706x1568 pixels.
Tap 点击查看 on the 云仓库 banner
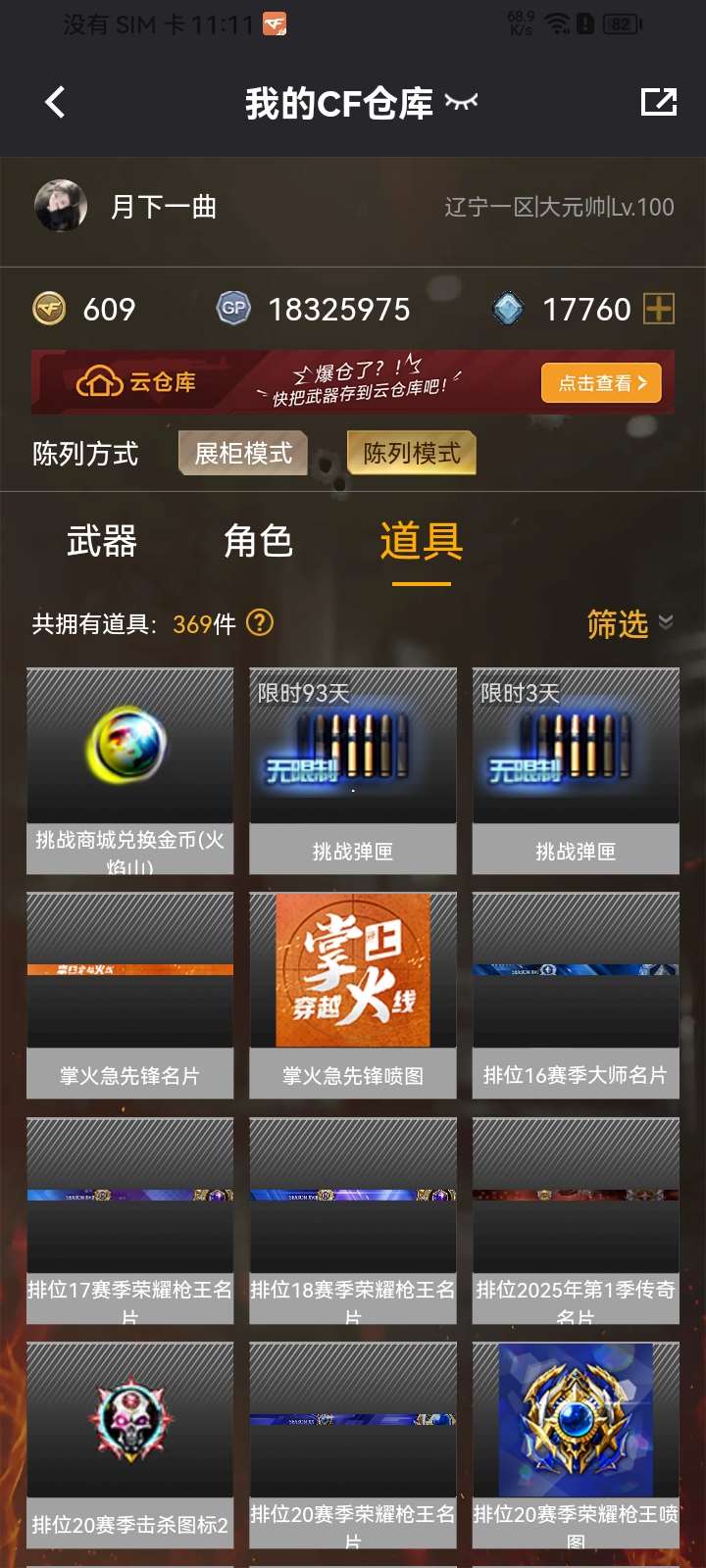pyautogui.click(x=601, y=383)
